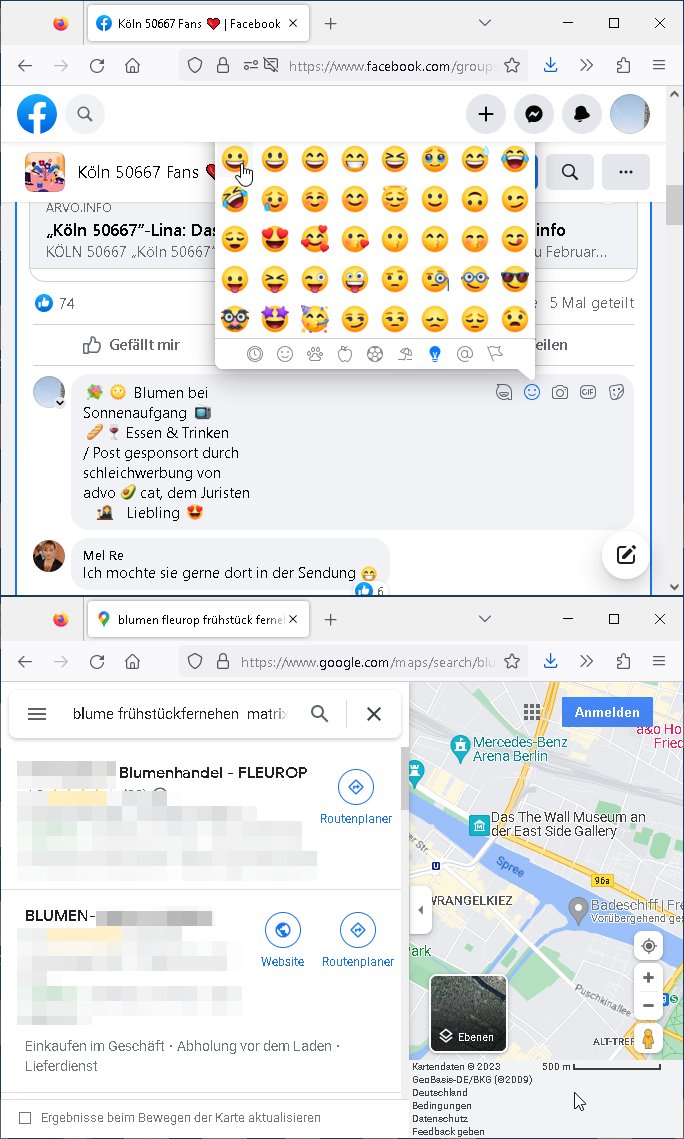Open the Ebenen map layers tile

pos(468,1013)
